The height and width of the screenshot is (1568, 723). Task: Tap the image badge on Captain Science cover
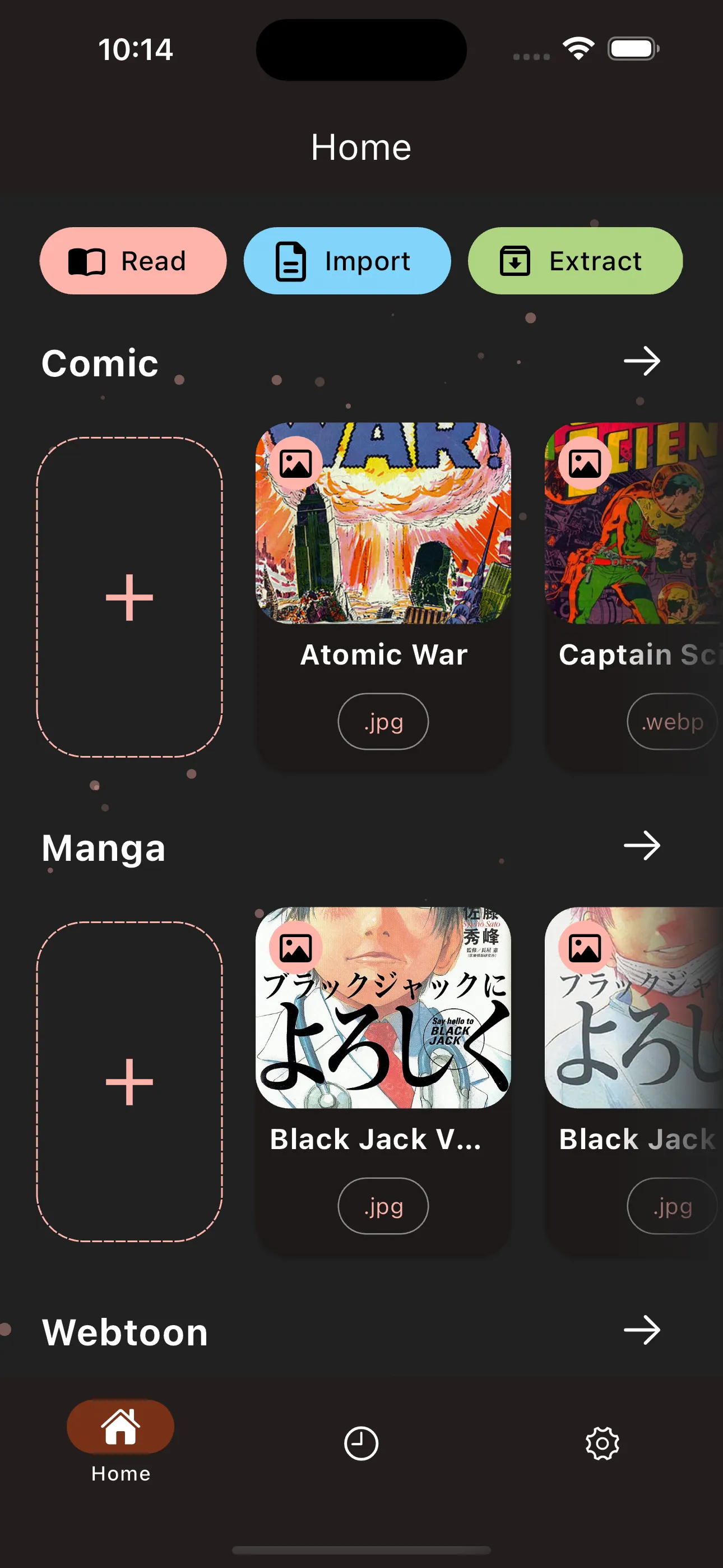coord(585,464)
